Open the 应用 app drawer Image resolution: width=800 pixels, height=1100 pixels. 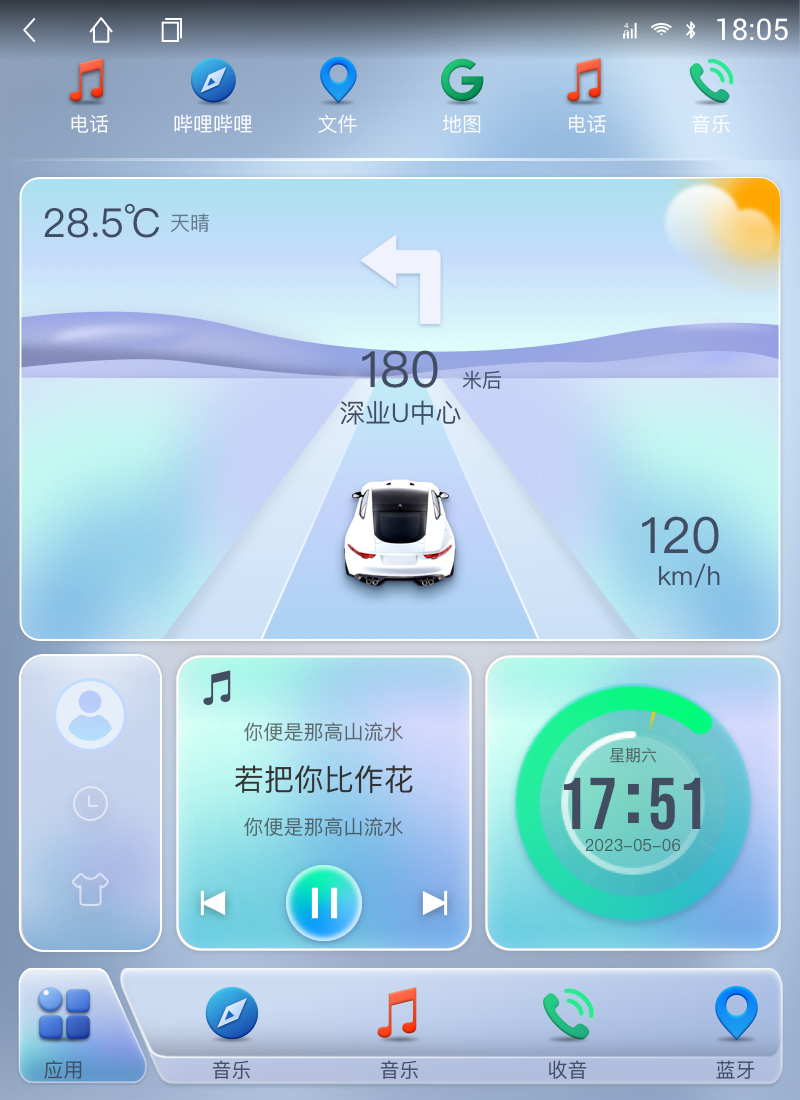(64, 1028)
